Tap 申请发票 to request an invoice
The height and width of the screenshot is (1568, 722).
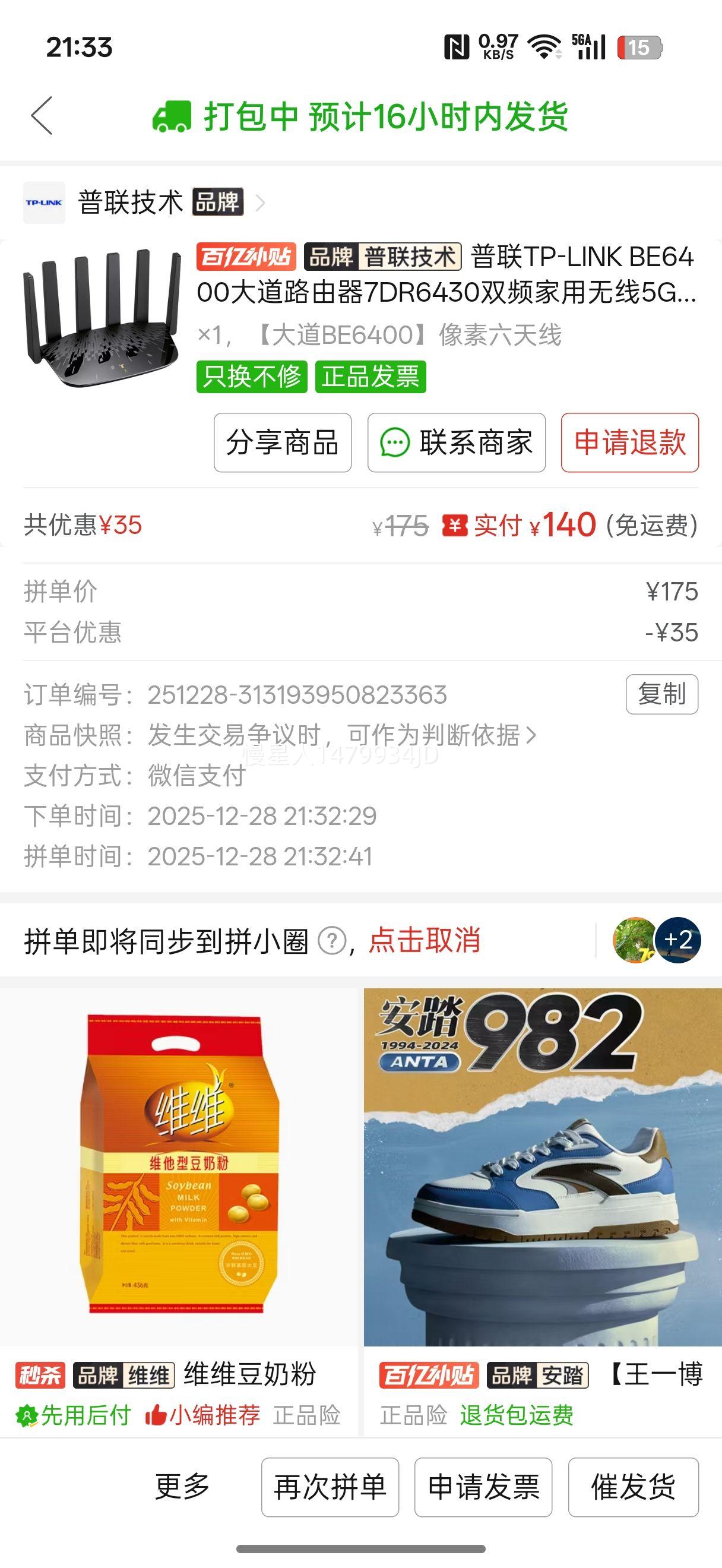tap(483, 1487)
